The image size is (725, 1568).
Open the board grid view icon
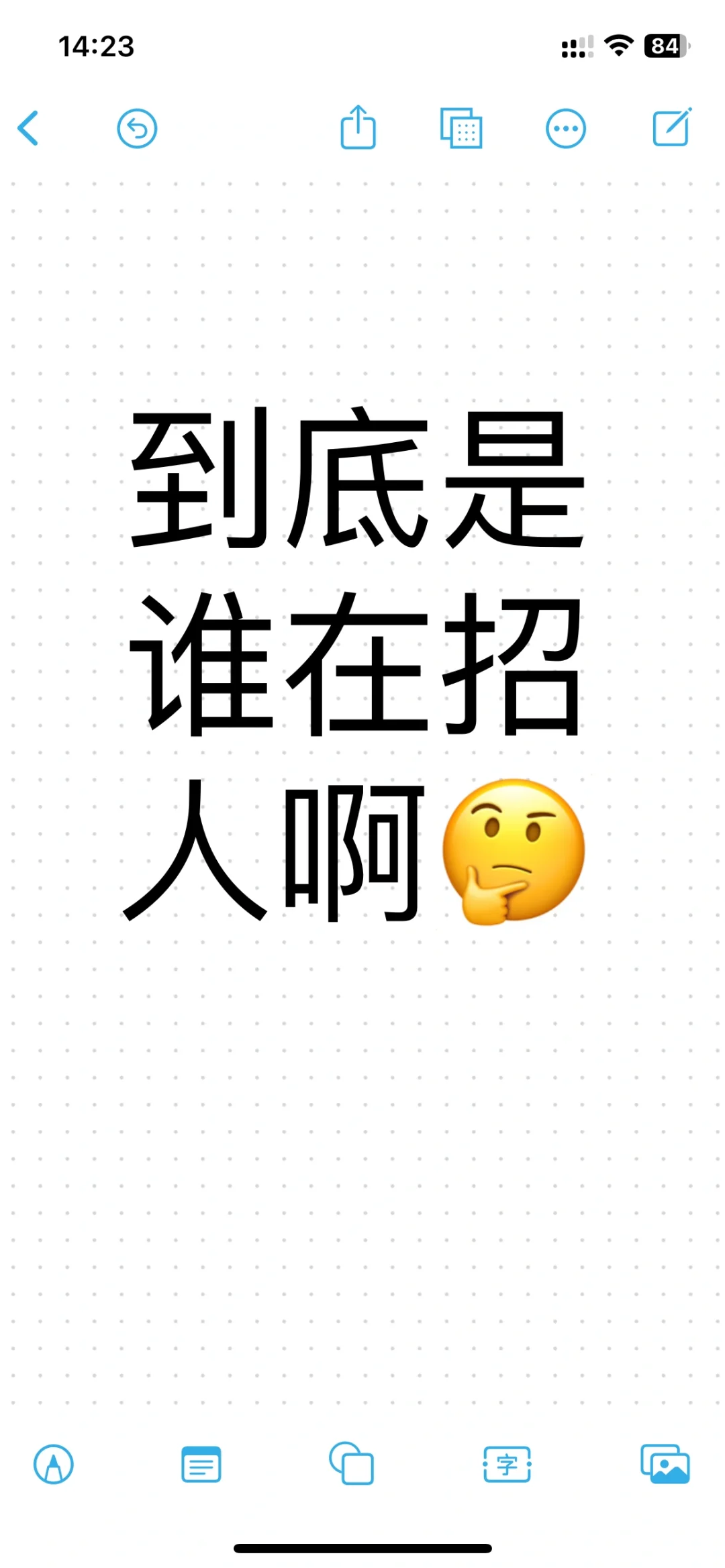[461, 128]
